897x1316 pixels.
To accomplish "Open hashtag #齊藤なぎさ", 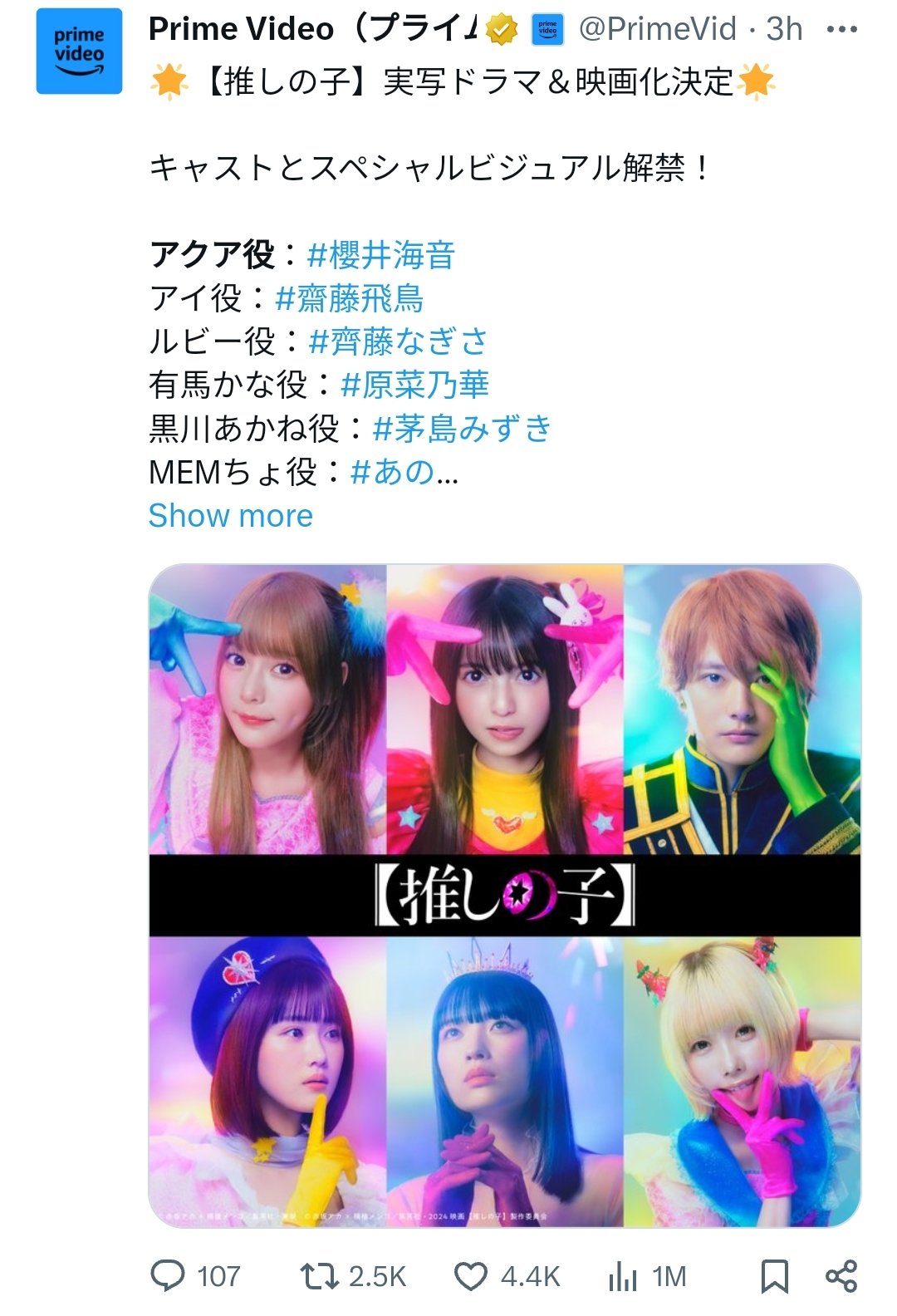I will click(x=398, y=341).
